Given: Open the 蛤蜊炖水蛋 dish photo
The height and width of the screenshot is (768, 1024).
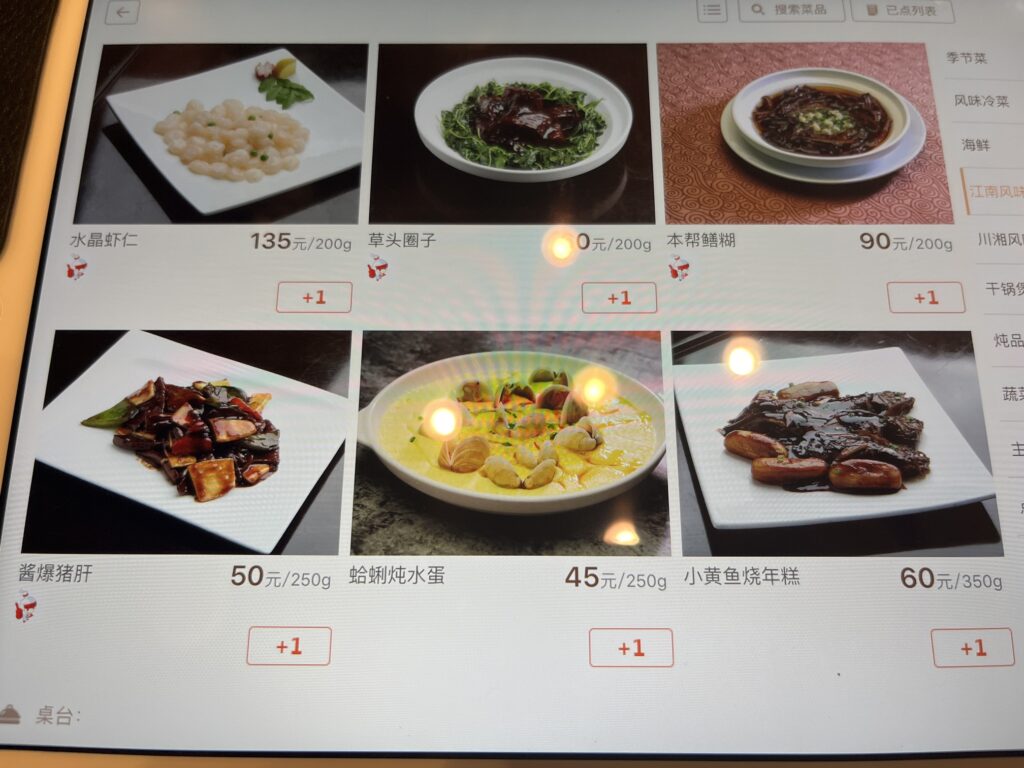Looking at the screenshot, I should coord(509,442).
